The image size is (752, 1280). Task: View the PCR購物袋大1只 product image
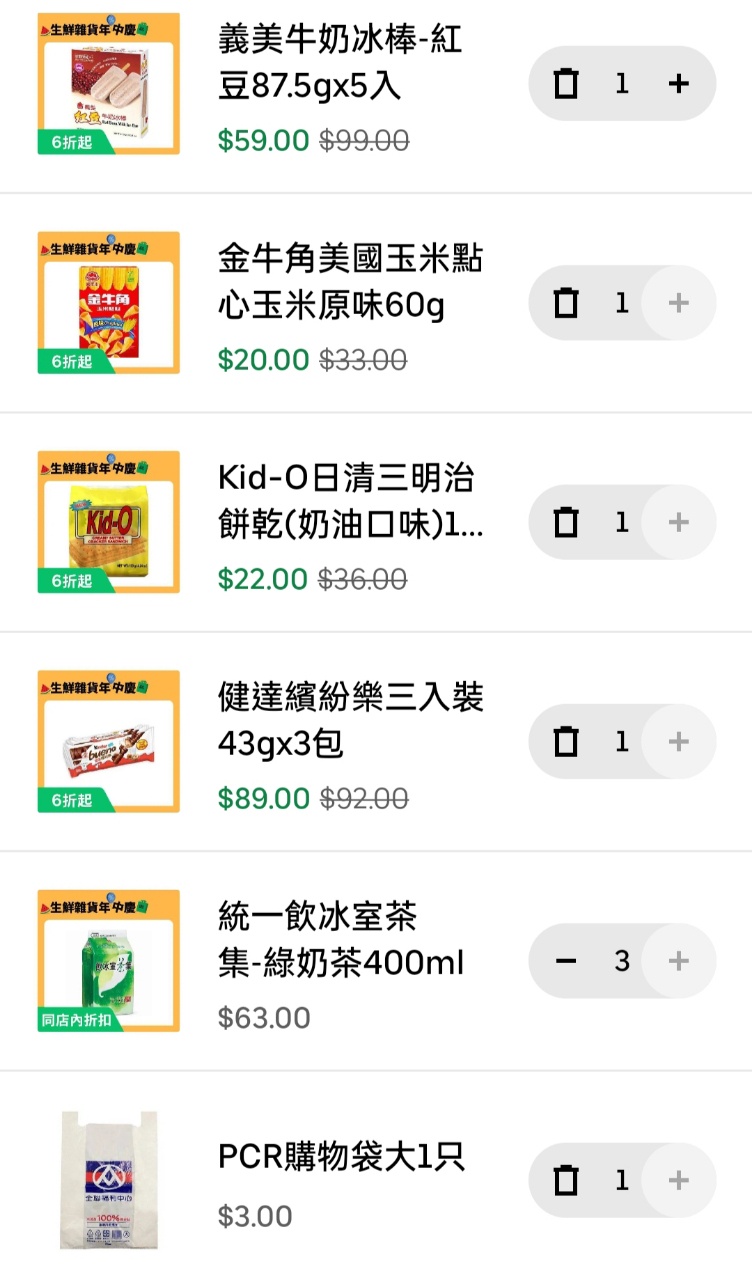click(109, 1181)
